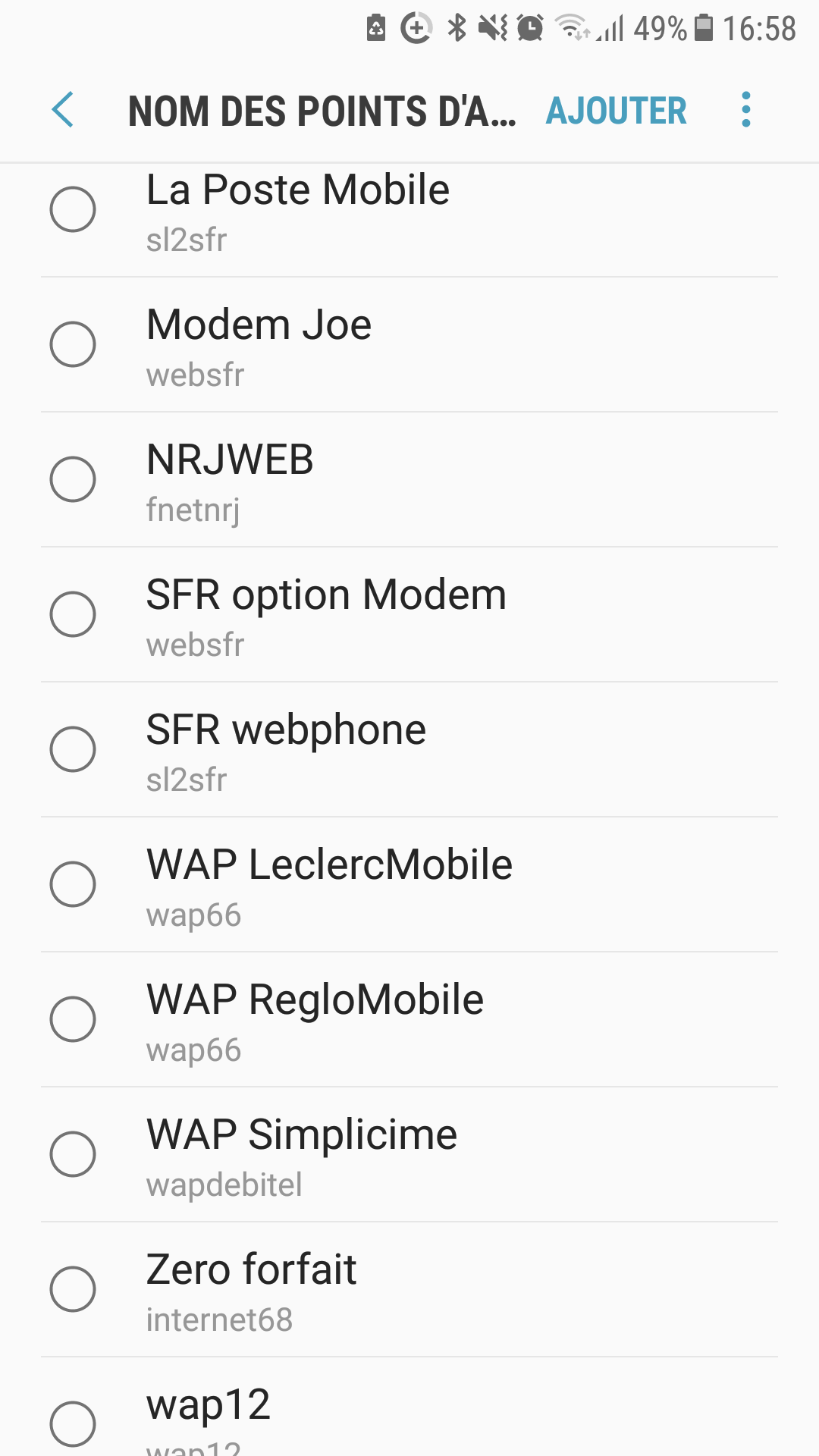Screen dimensions: 819x1456
Task: Tap the Wi-Fi icon in status bar
Action: (x=571, y=25)
